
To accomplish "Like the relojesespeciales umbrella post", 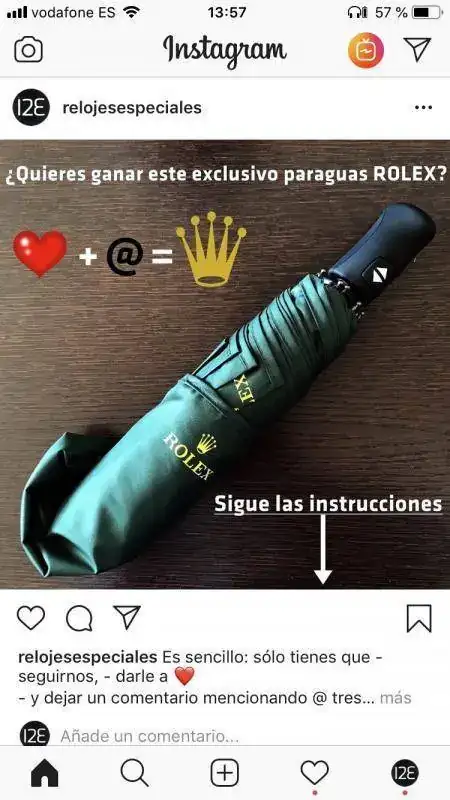I will click(x=31, y=618).
